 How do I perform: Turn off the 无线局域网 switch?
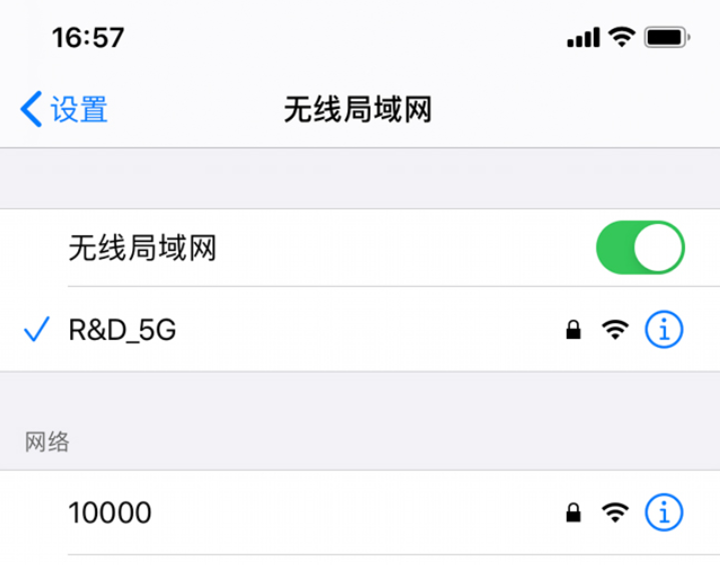pyautogui.click(x=640, y=248)
